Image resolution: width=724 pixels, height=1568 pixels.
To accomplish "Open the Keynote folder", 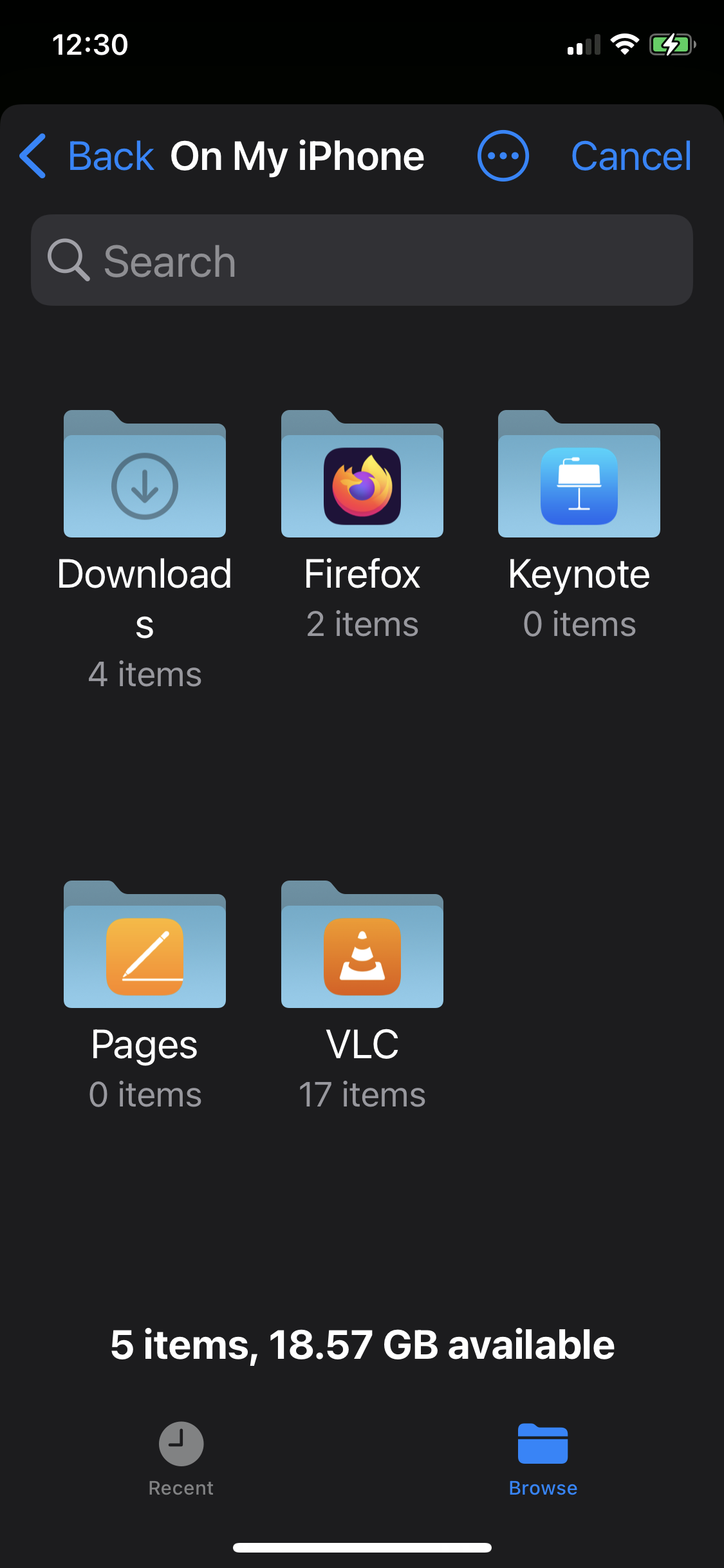I will tap(579, 475).
